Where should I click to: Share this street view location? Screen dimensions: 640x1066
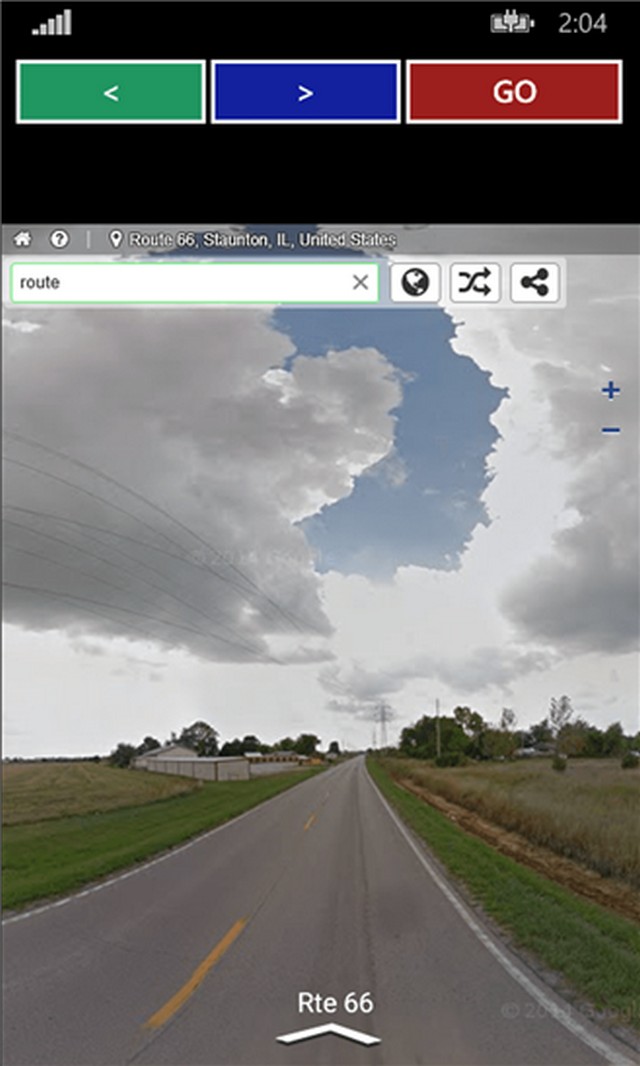pyautogui.click(x=536, y=283)
